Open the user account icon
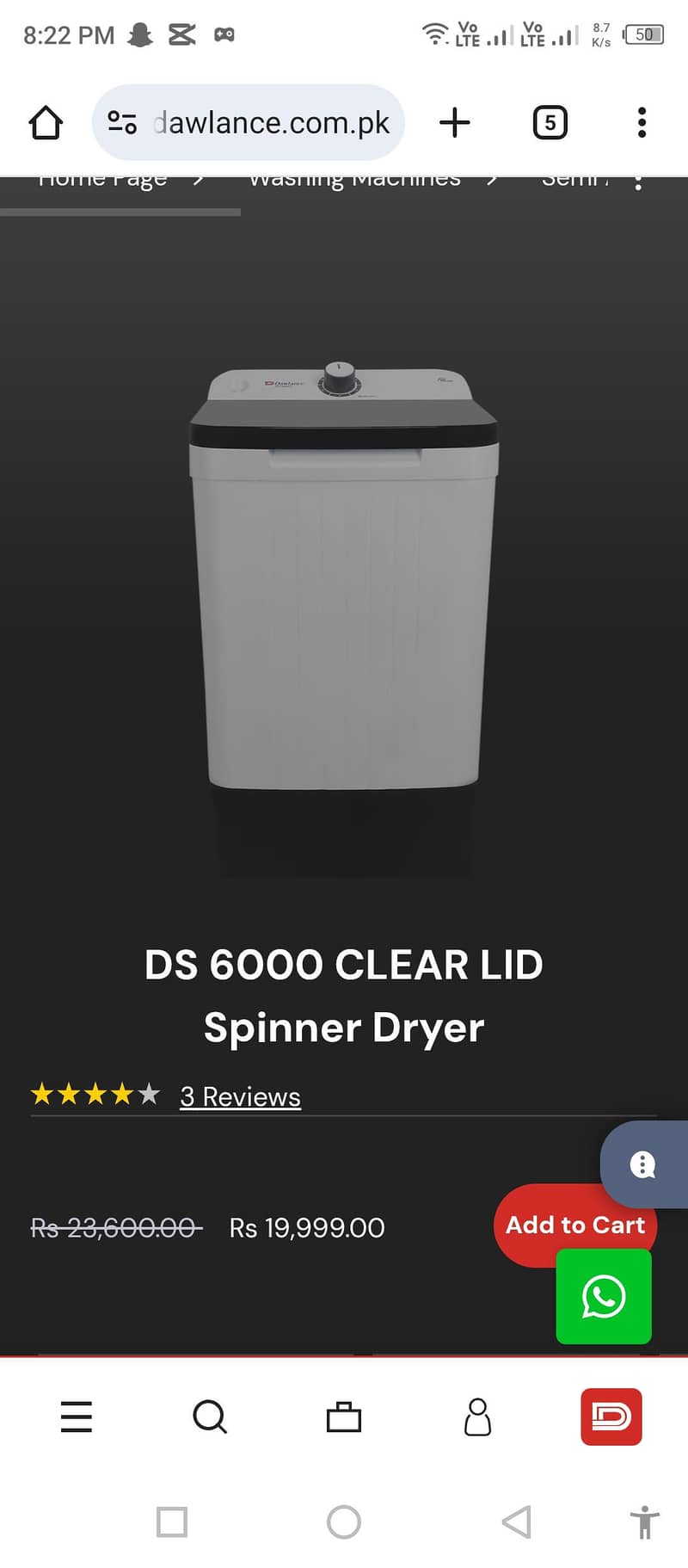Viewport: 688px width, 1568px height. pyautogui.click(x=478, y=1417)
